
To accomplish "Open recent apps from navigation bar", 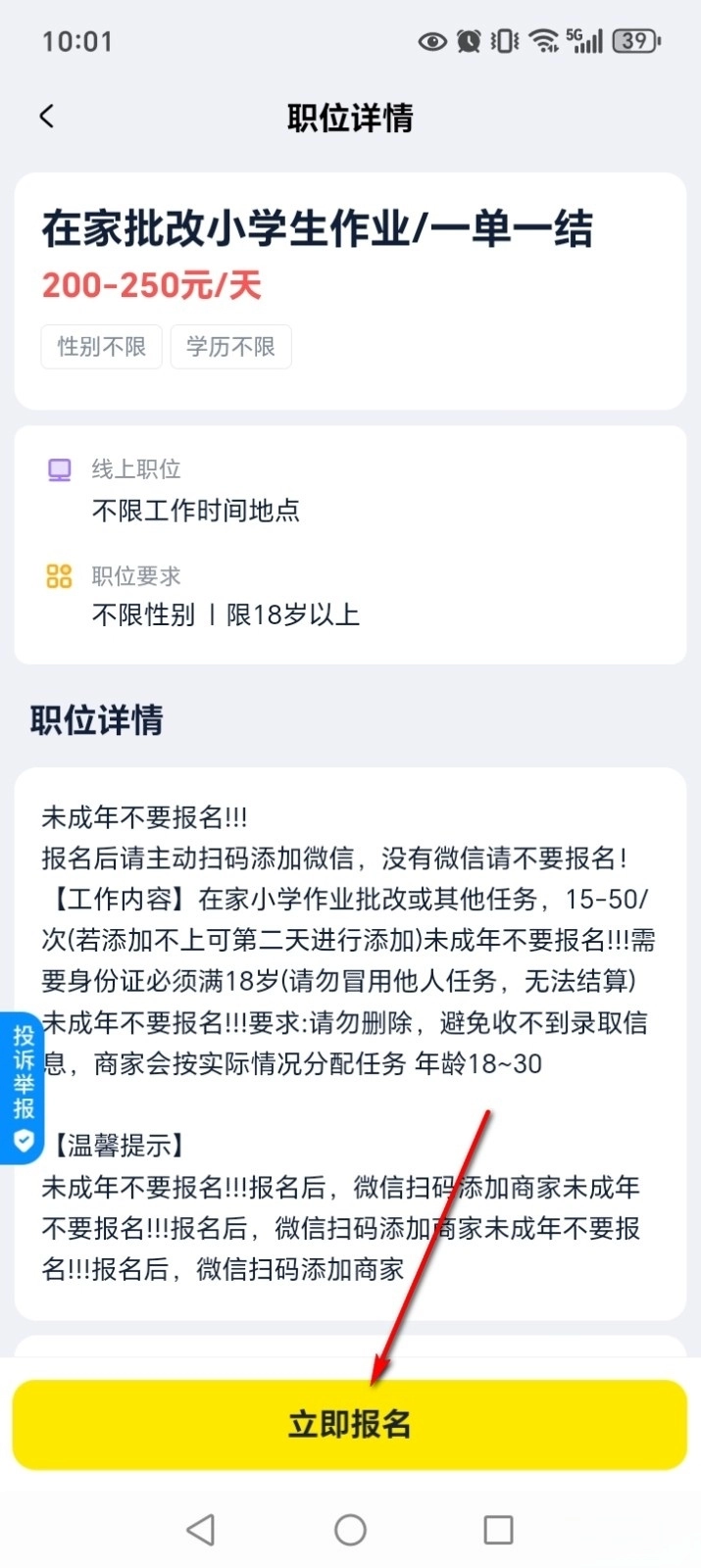I will (x=498, y=1530).
